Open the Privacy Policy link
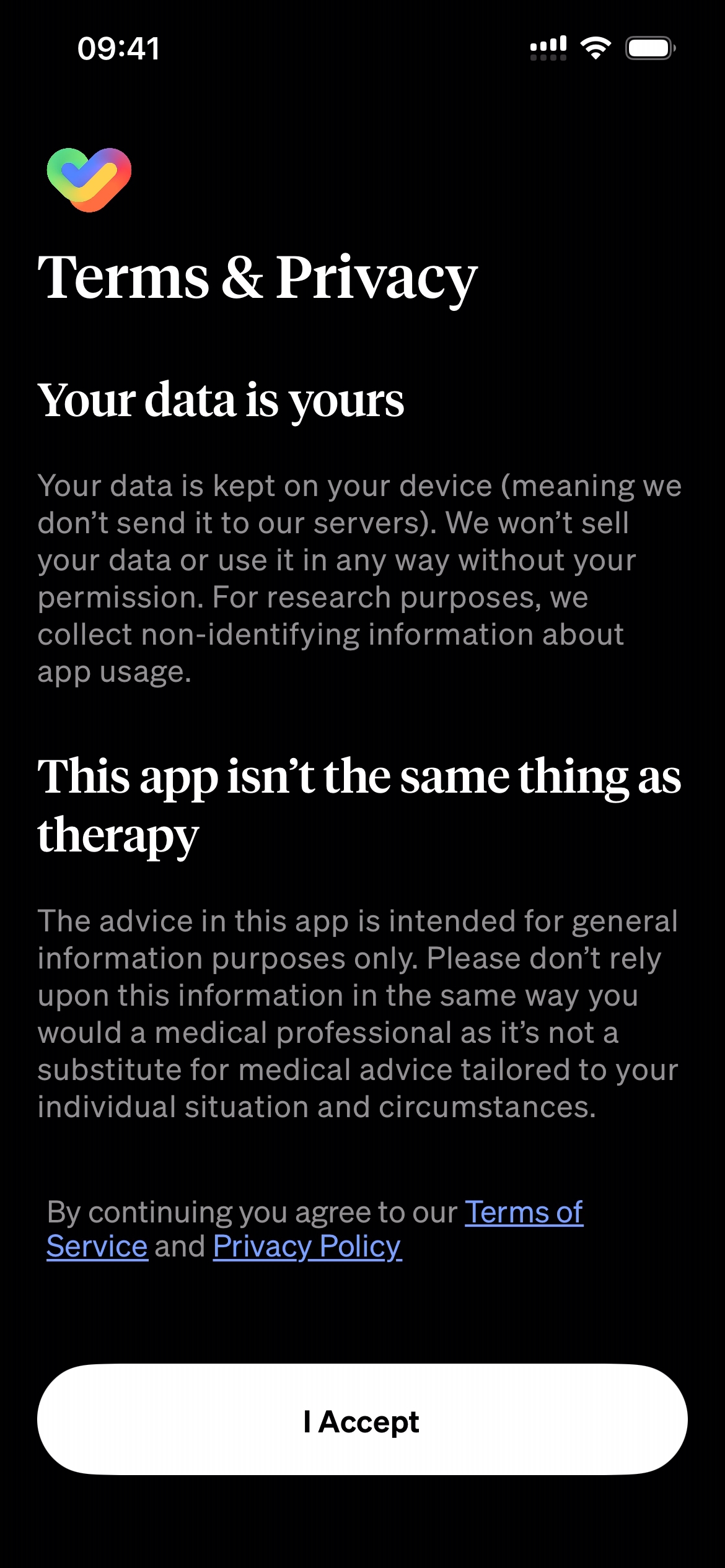The image size is (725, 1568). pyautogui.click(x=307, y=1246)
